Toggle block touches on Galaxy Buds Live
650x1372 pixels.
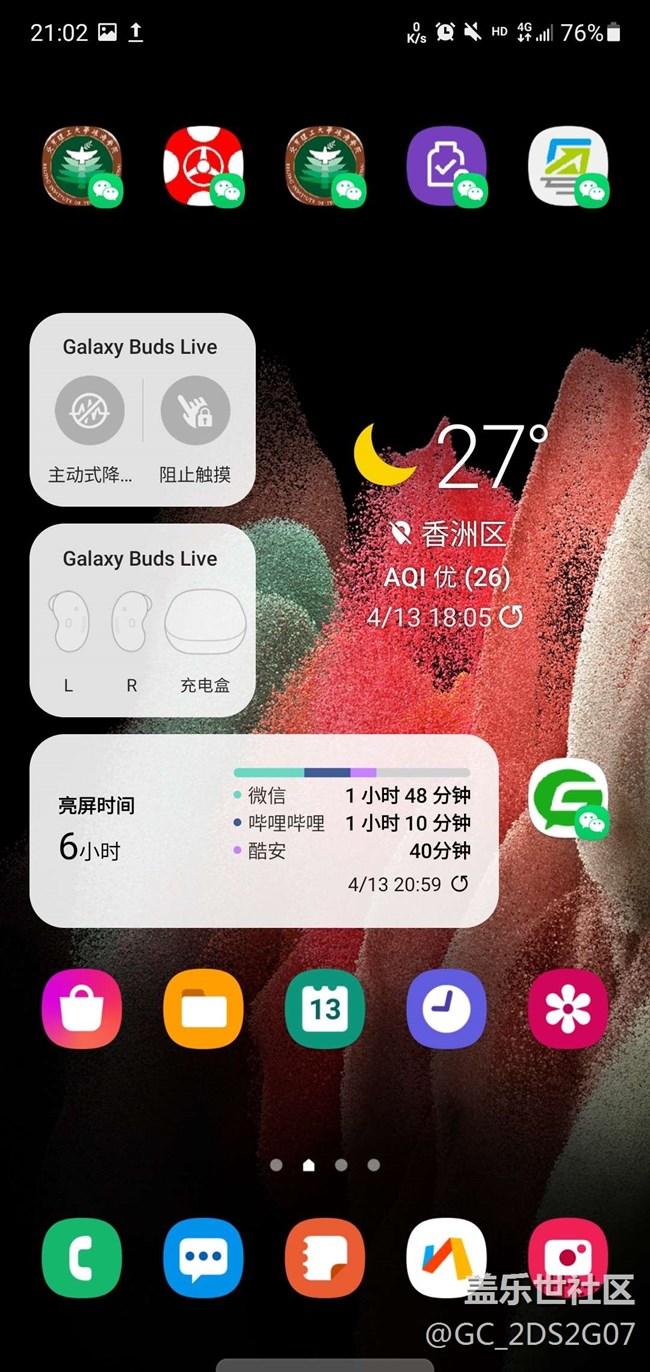[x=196, y=410]
